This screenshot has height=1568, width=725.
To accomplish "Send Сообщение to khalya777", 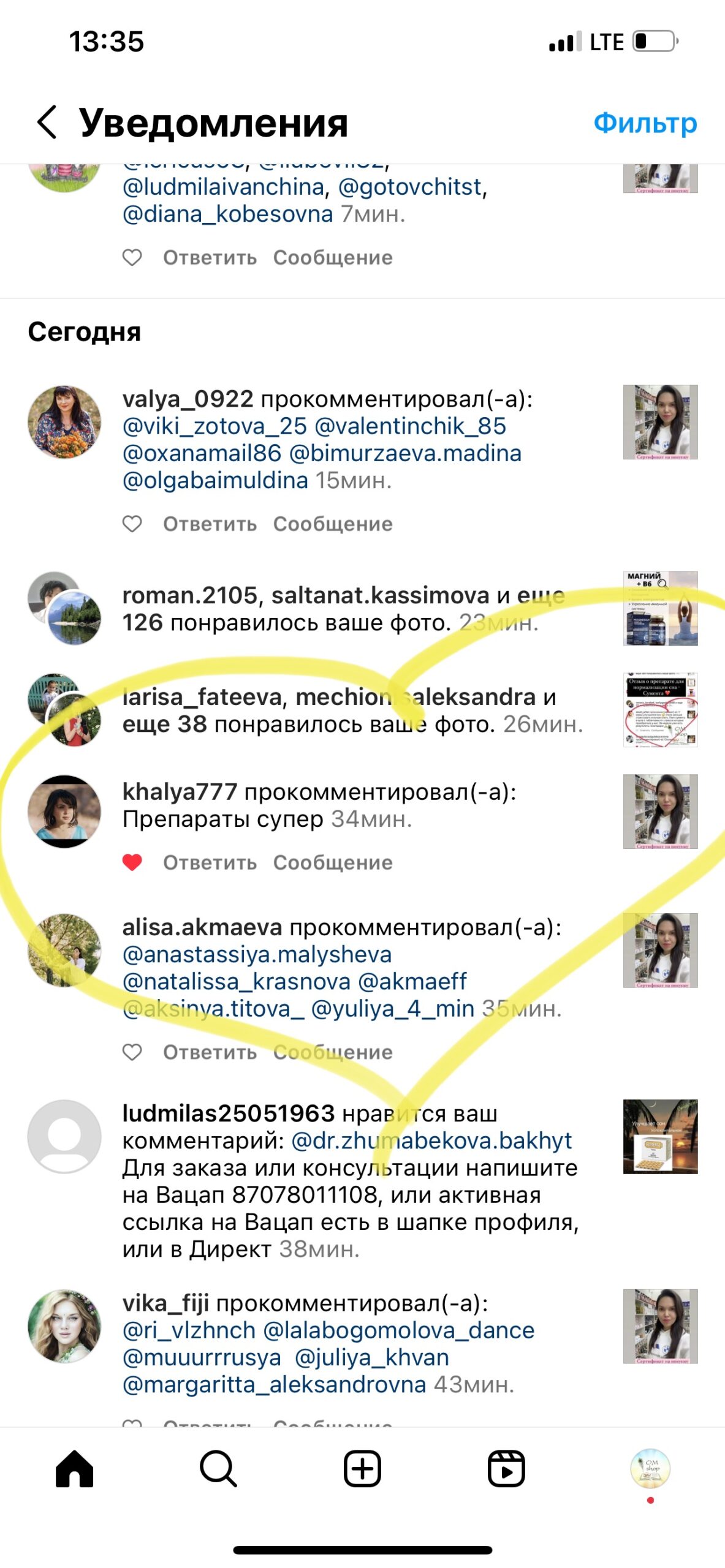I will (x=333, y=862).
